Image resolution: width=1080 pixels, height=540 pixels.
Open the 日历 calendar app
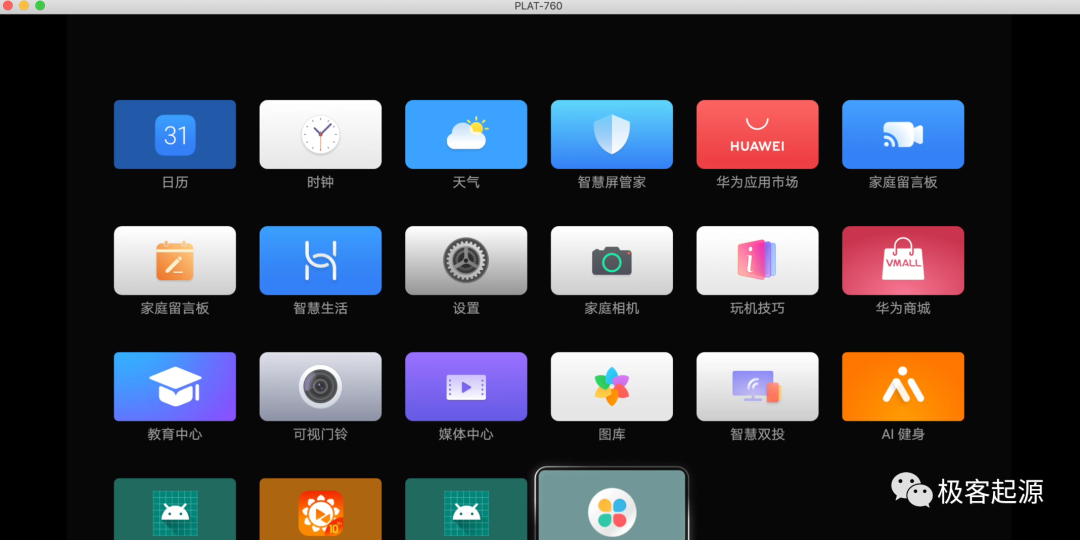tap(175, 134)
